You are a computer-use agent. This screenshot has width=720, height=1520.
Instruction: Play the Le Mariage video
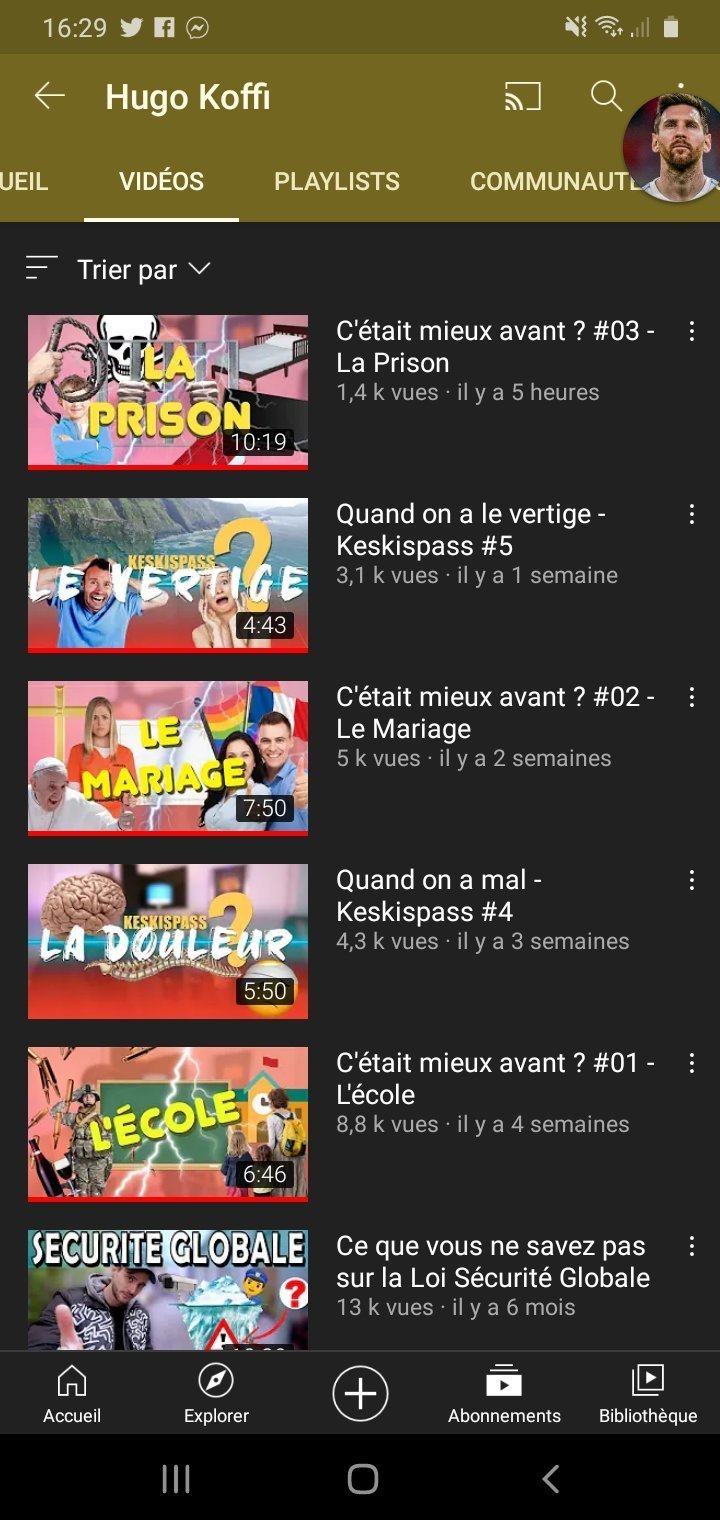coord(168,758)
